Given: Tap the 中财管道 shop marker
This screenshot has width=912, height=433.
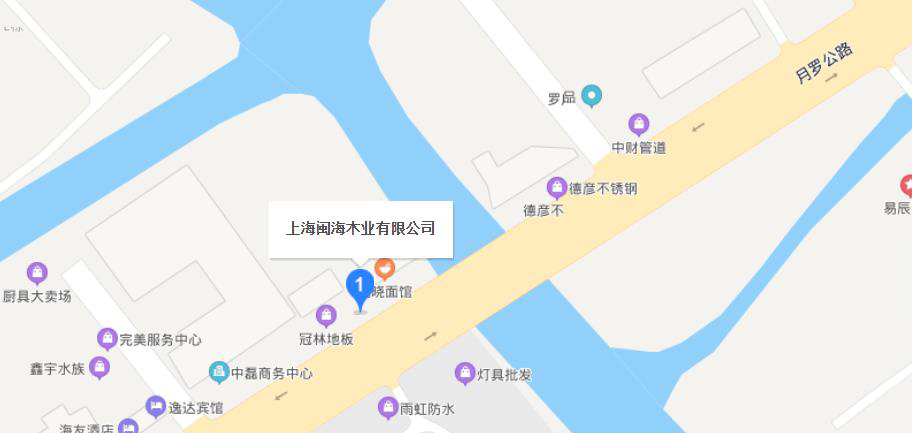Looking at the screenshot, I should pos(639,126).
